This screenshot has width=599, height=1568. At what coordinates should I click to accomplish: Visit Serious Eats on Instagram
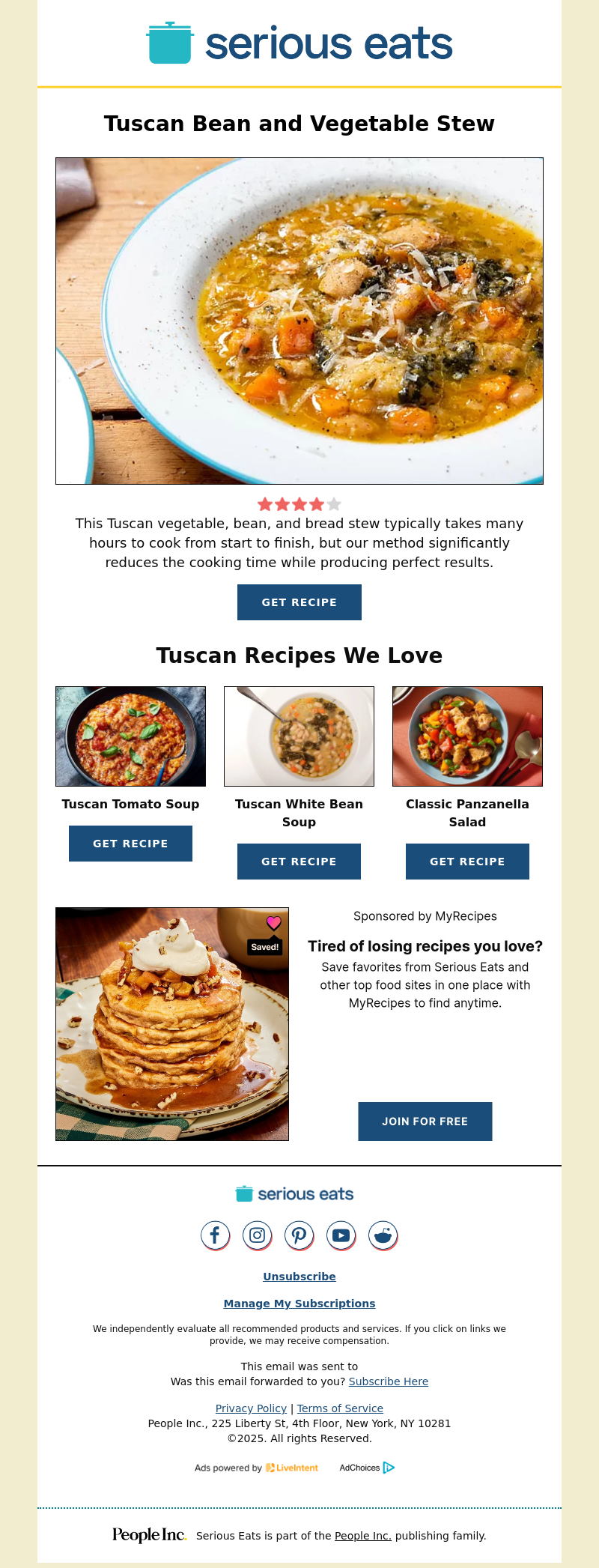(257, 1235)
